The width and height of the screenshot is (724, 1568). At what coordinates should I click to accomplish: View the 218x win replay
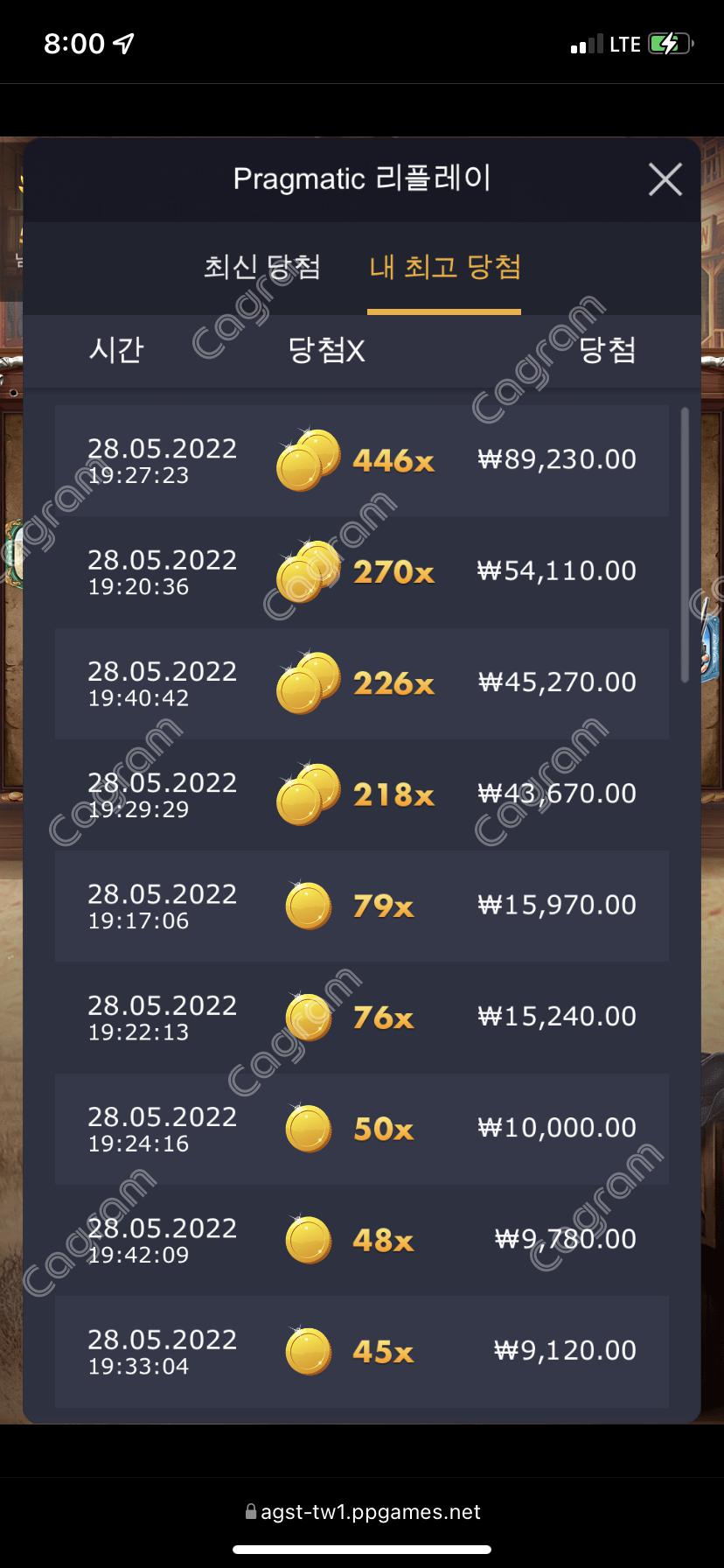coord(361,794)
